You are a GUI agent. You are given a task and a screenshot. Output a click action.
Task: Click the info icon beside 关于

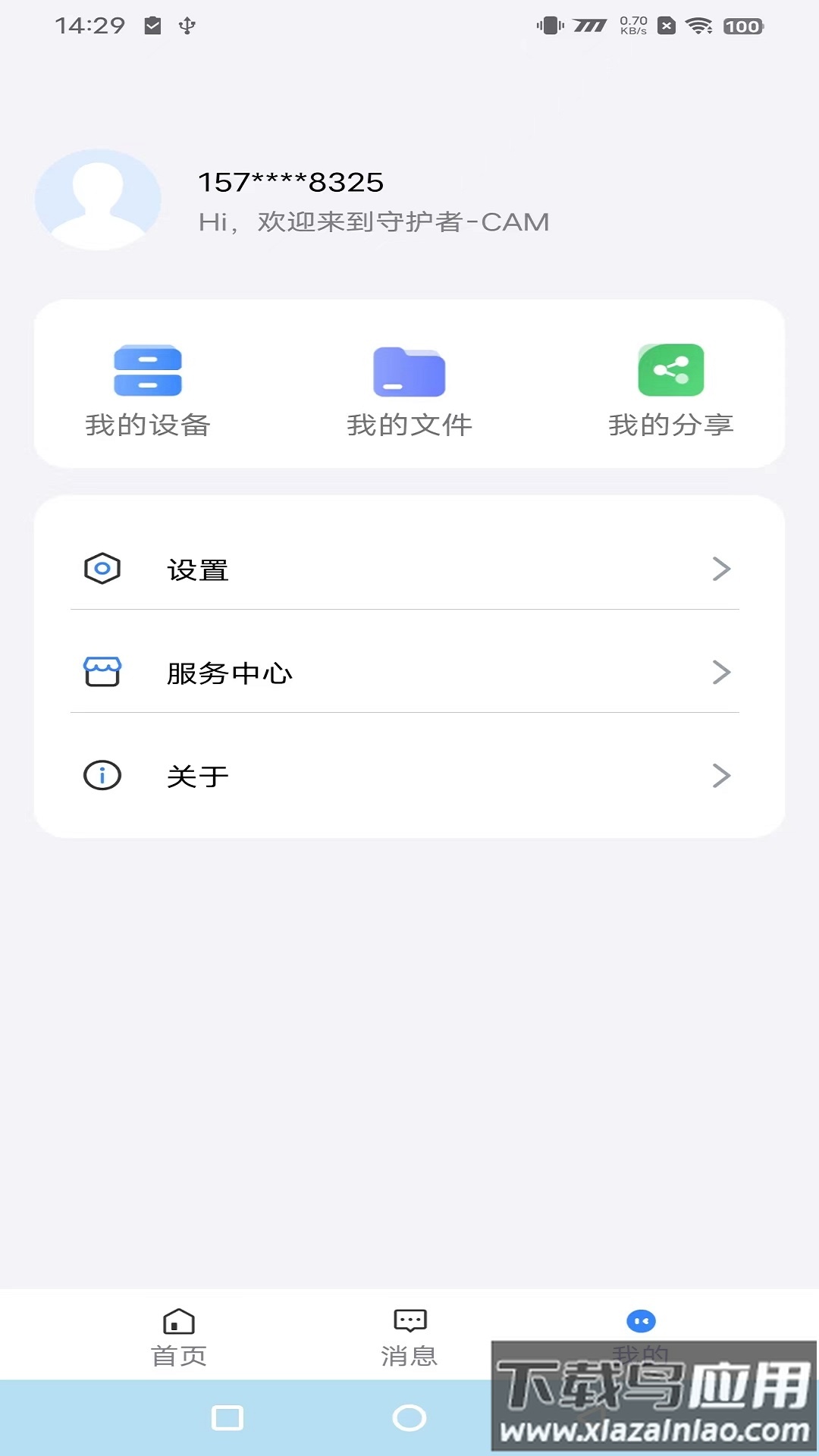point(102,775)
